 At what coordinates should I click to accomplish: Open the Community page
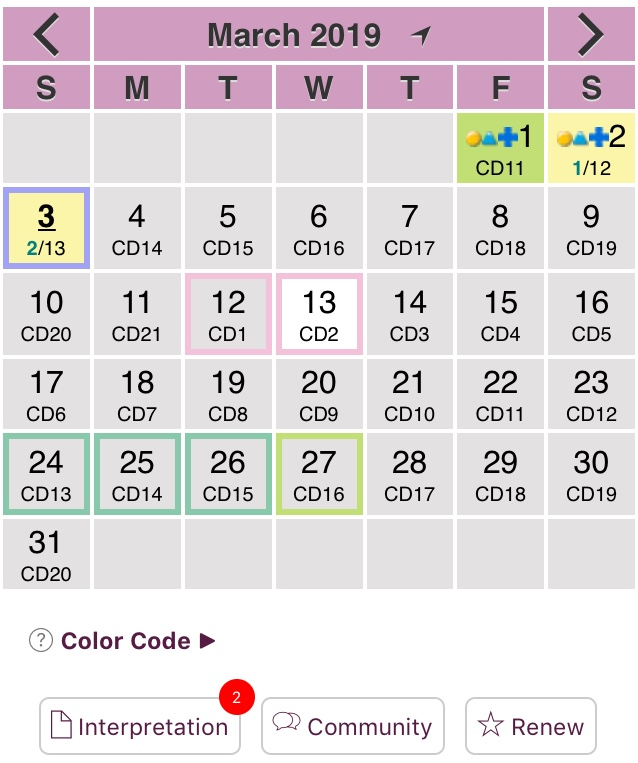click(x=352, y=726)
